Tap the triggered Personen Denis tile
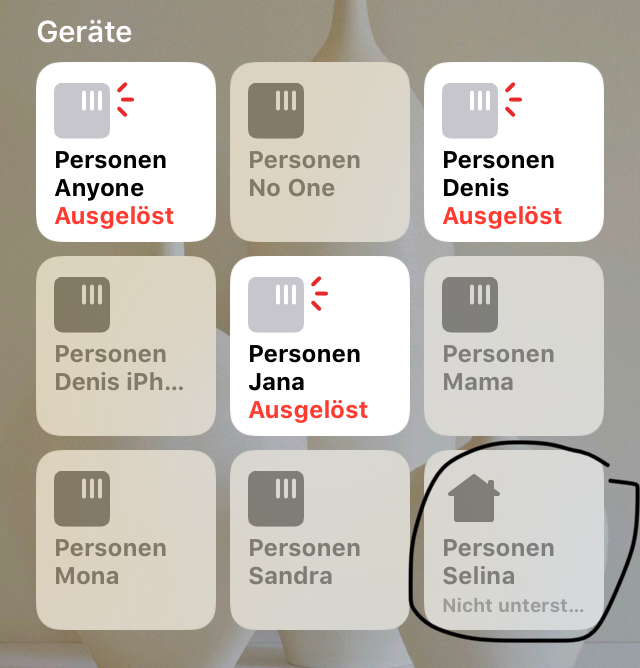The image size is (640, 668). [x=514, y=152]
